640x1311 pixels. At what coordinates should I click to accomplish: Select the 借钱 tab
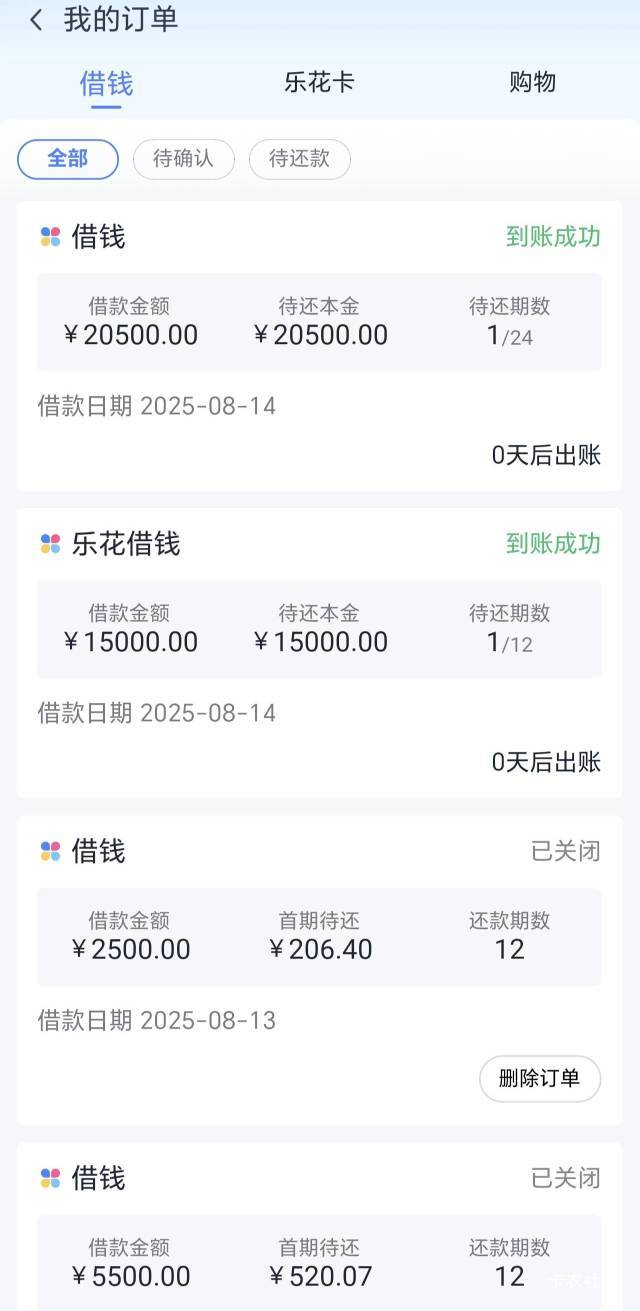coord(106,83)
